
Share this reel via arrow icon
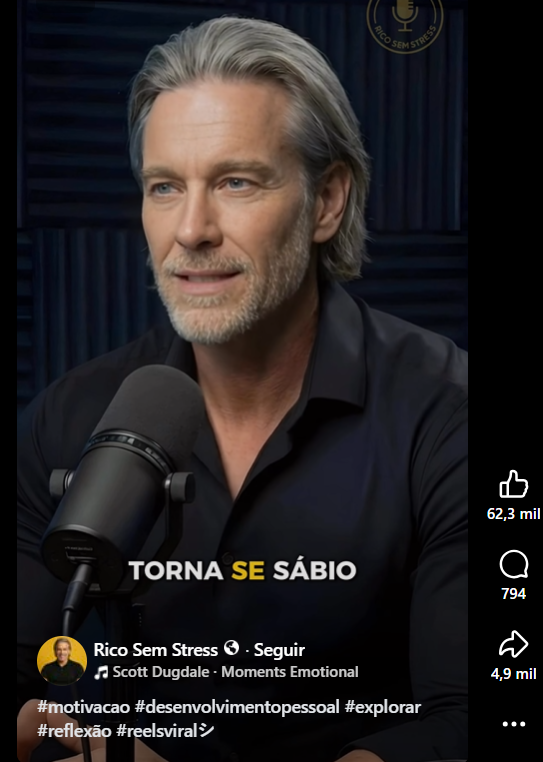tap(513, 644)
